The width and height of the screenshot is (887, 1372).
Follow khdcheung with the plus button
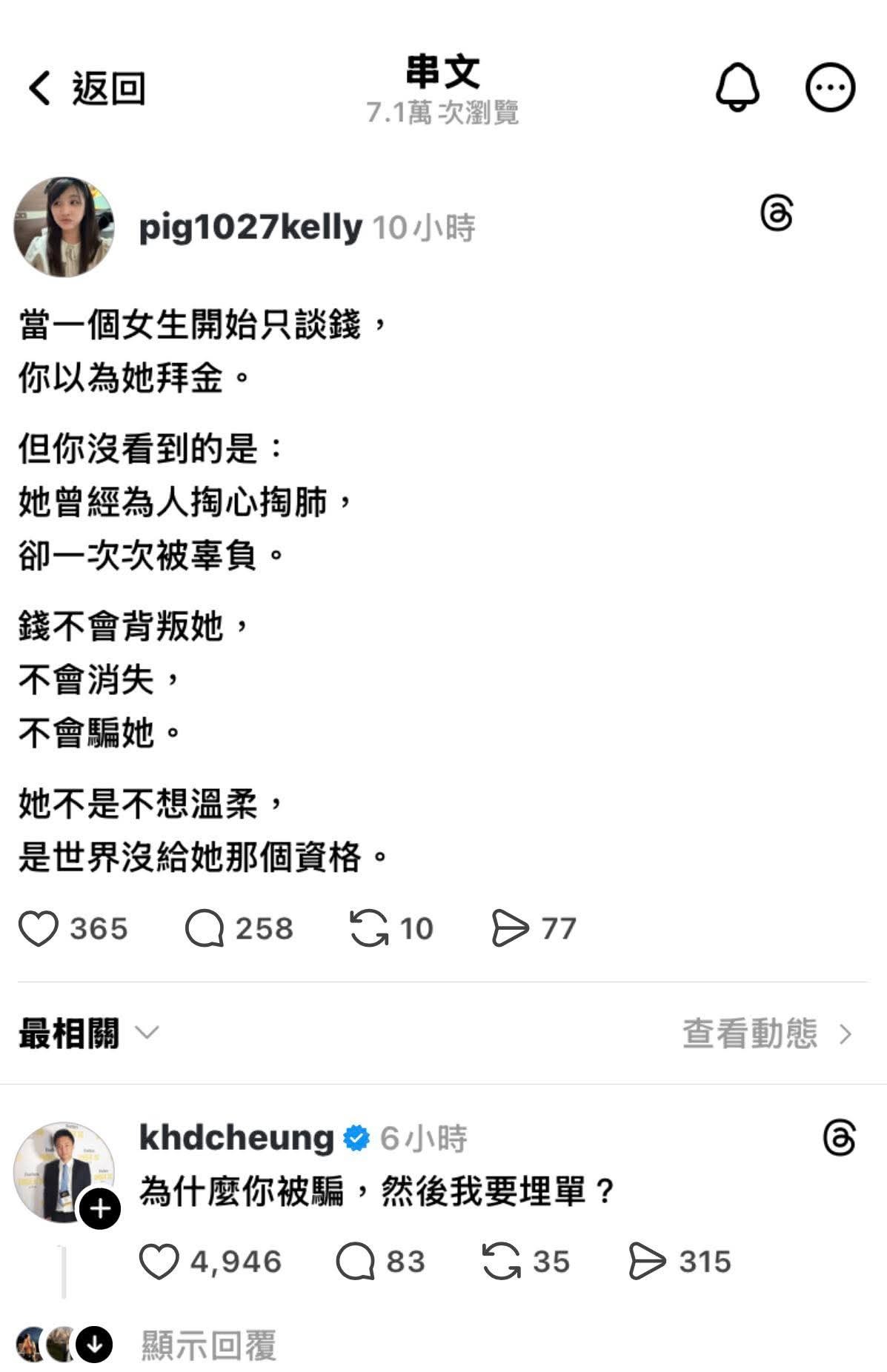tap(100, 1210)
